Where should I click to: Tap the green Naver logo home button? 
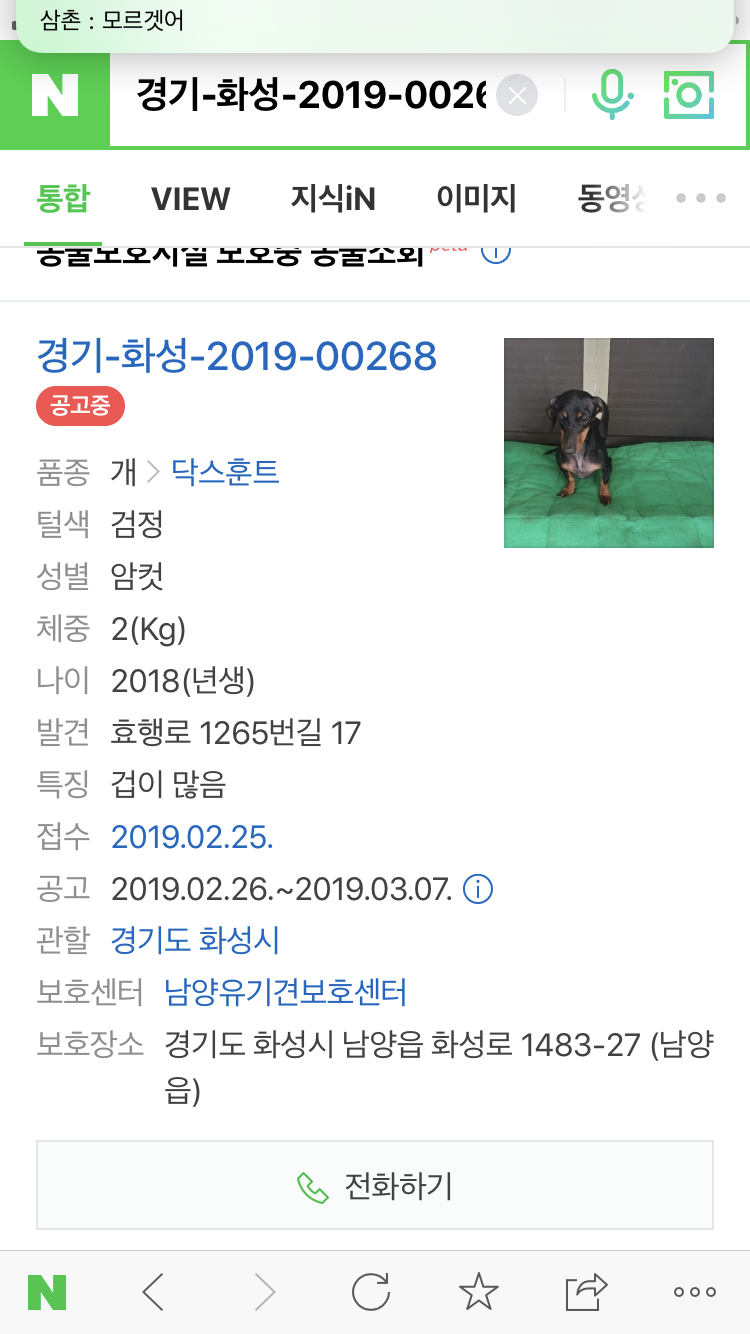[x=54, y=96]
